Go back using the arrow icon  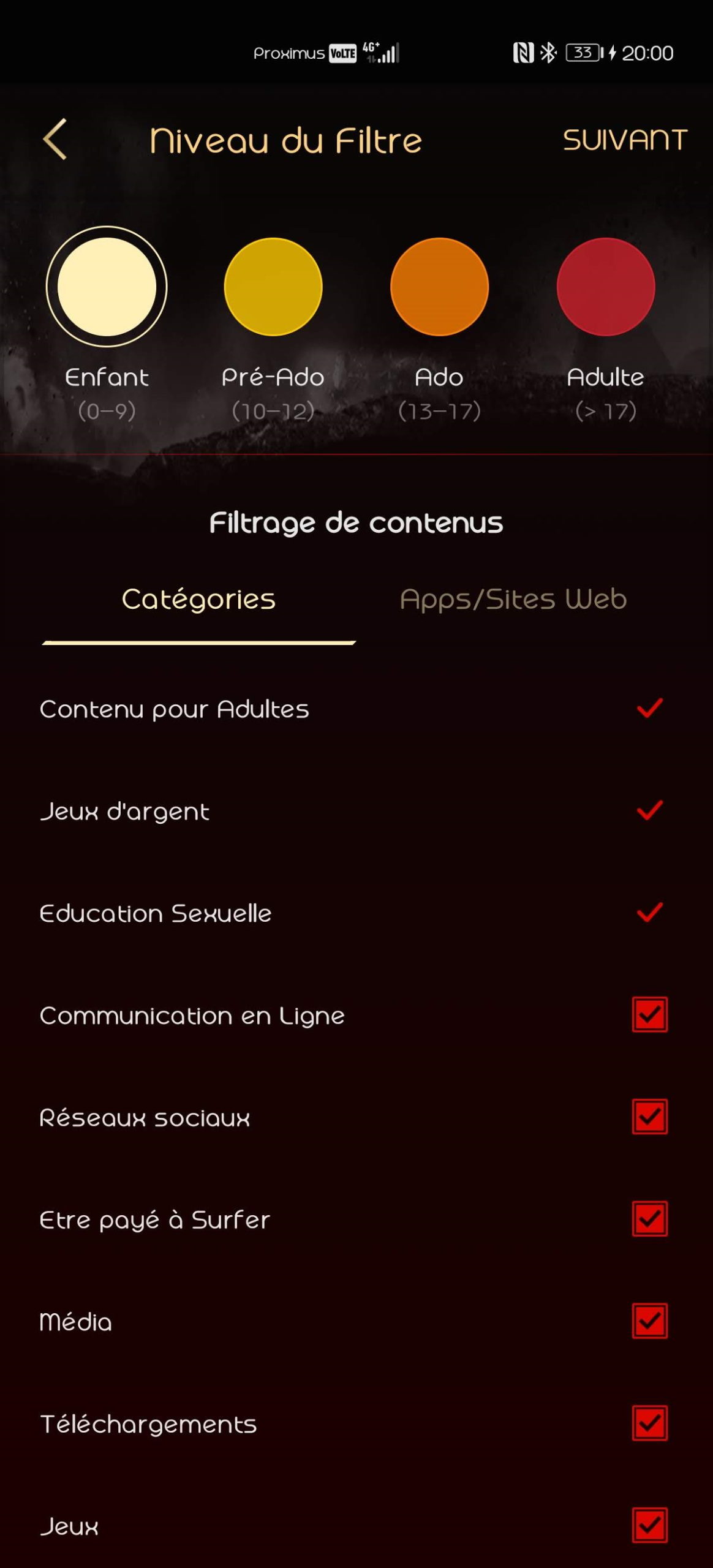(55, 139)
